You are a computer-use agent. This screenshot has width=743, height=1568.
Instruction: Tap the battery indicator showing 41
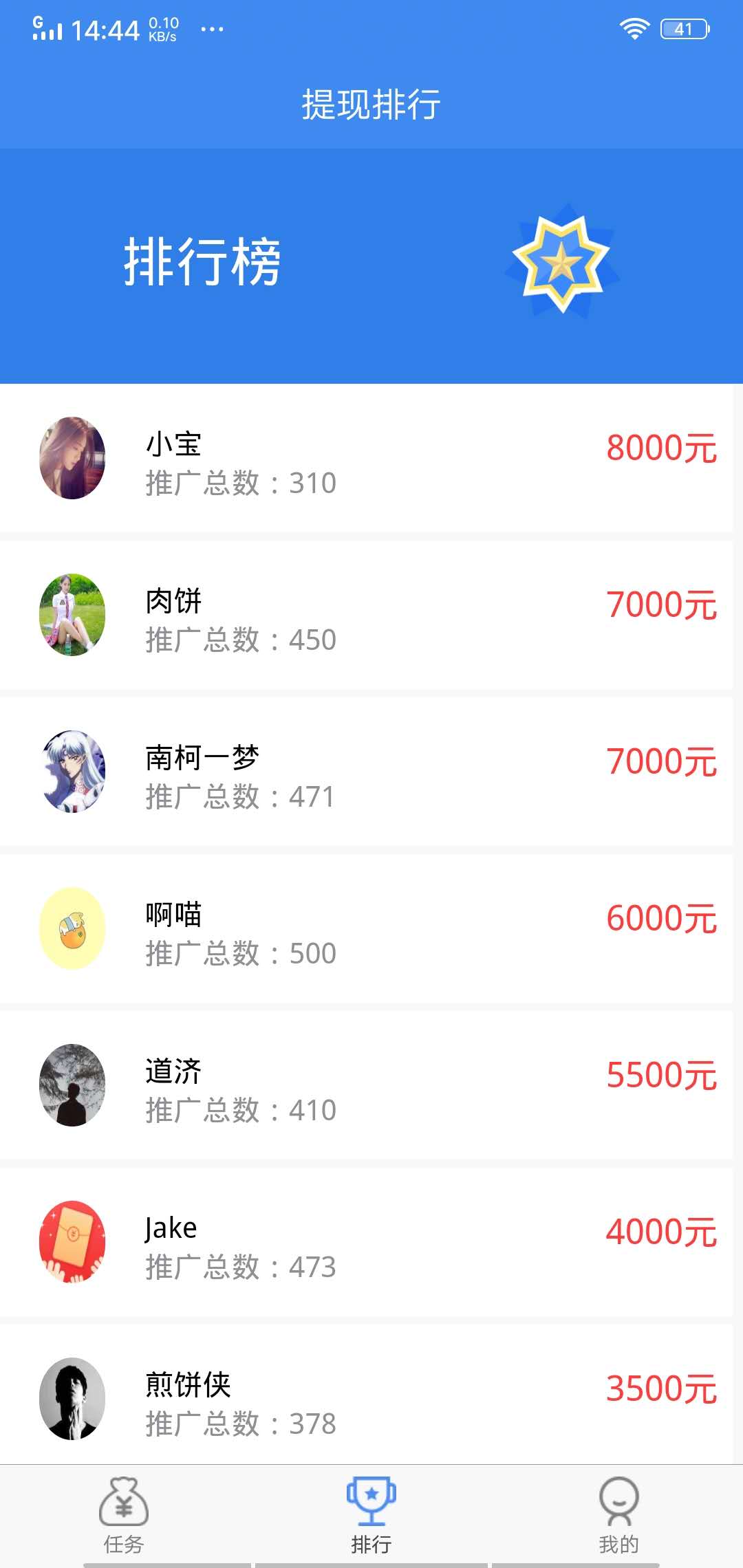pos(682,28)
